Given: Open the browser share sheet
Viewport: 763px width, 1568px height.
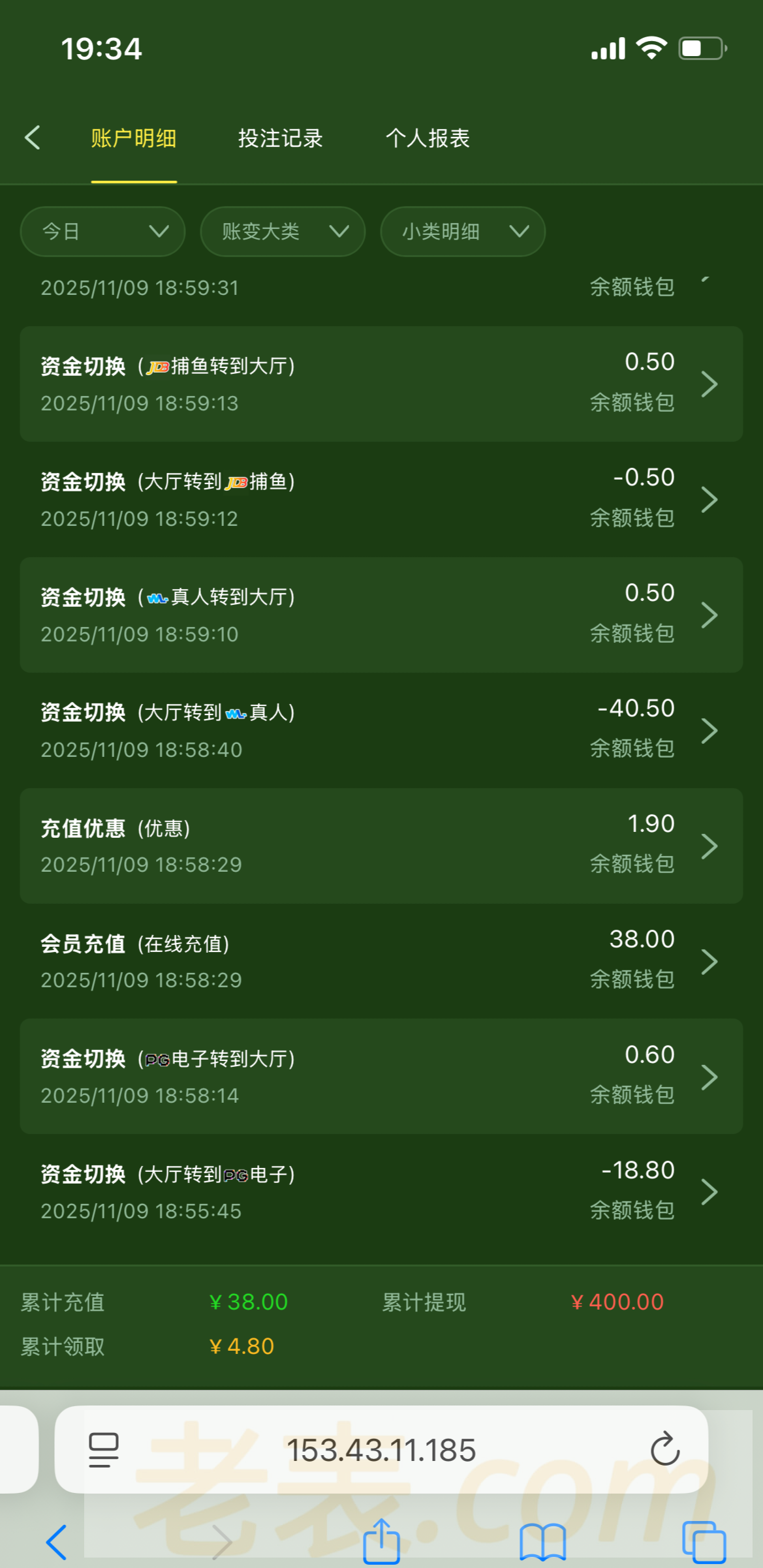Looking at the screenshot, I should click(381, 1541).
